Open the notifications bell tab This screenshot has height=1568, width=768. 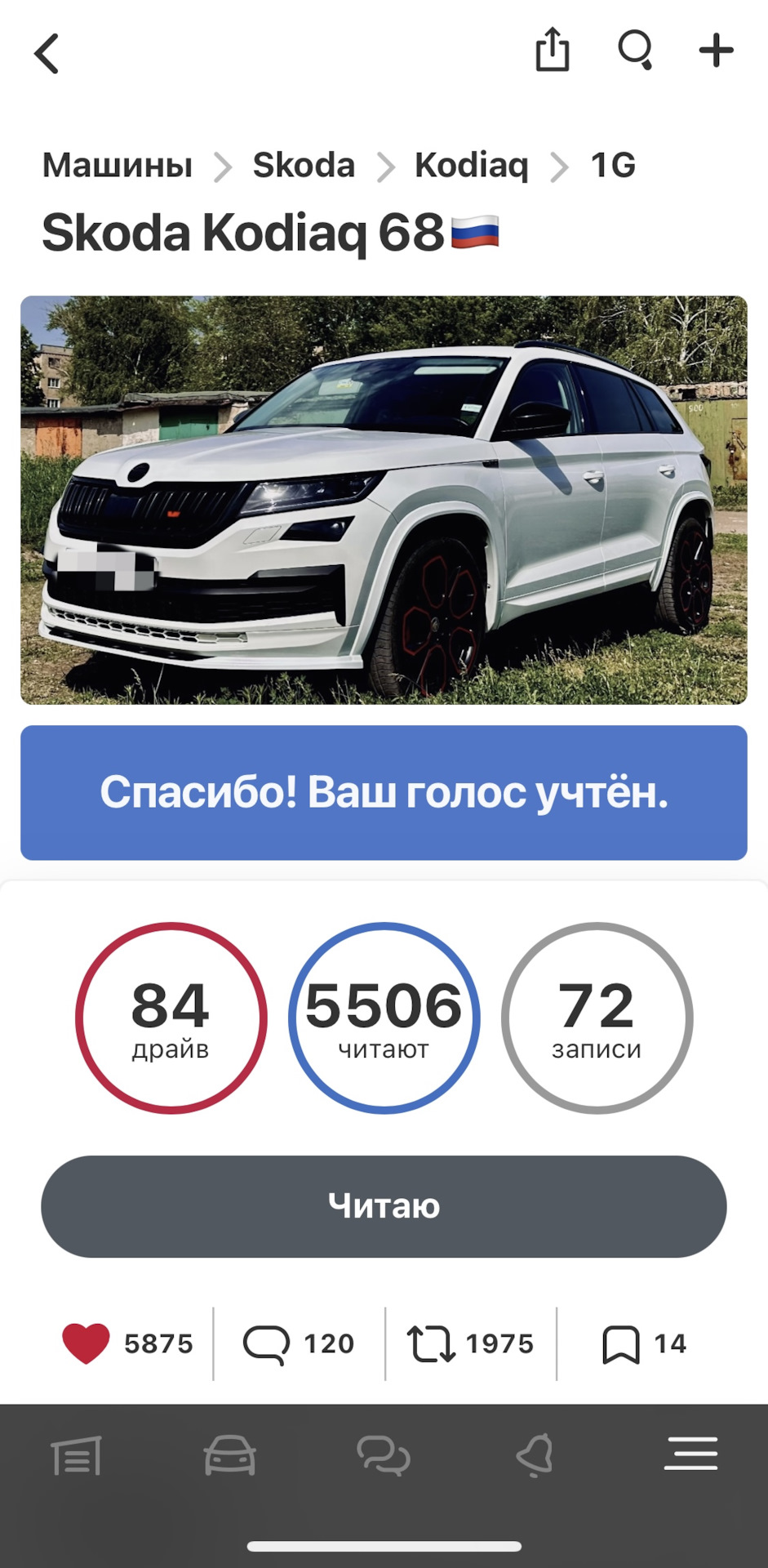[x=535, y=1455]
